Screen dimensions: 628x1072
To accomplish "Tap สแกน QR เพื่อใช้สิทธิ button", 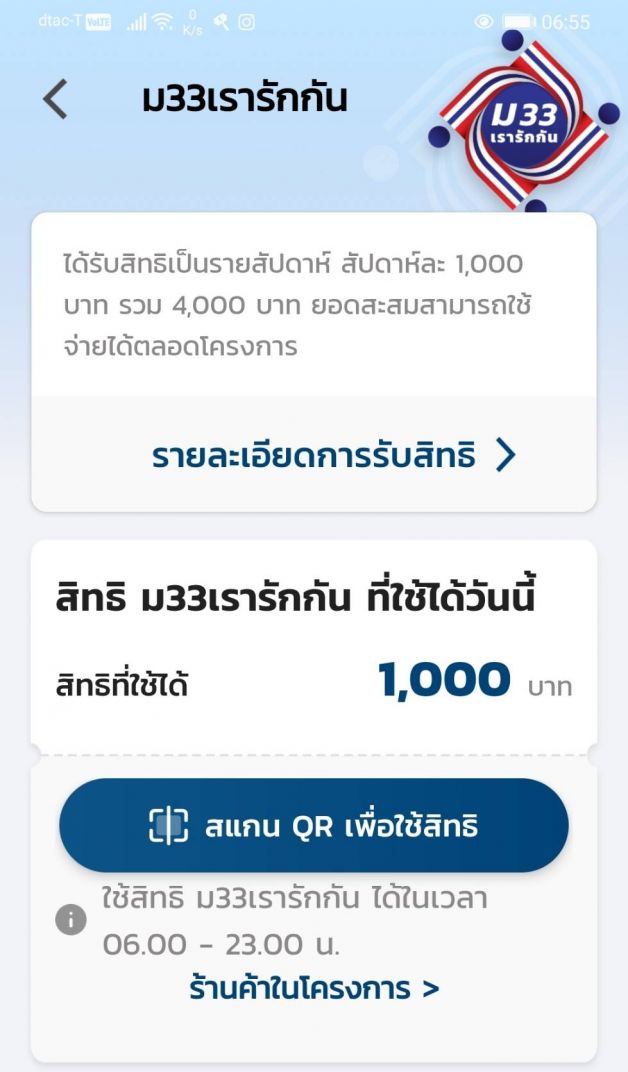I will coord(314,825).
